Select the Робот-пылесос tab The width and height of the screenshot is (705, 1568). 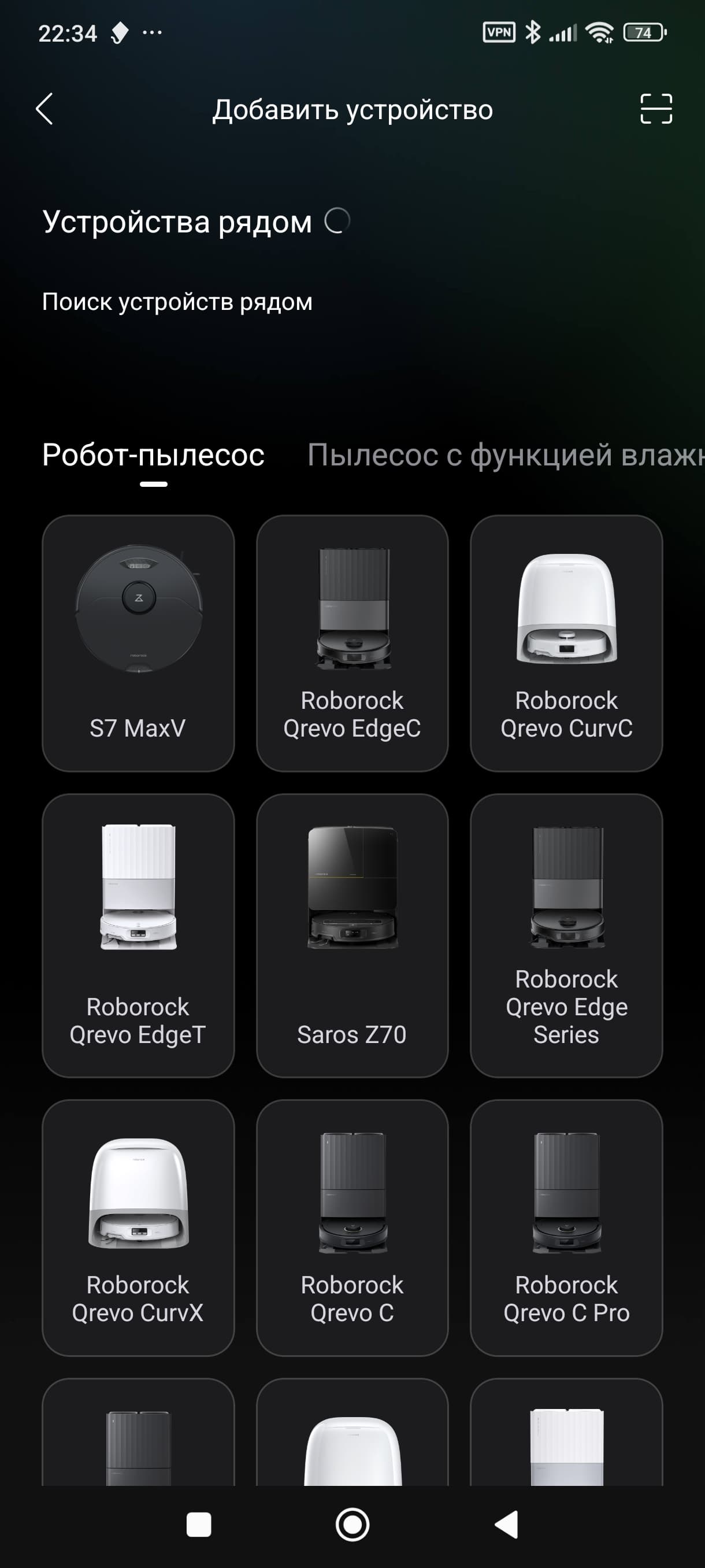(x=153, y=455)
